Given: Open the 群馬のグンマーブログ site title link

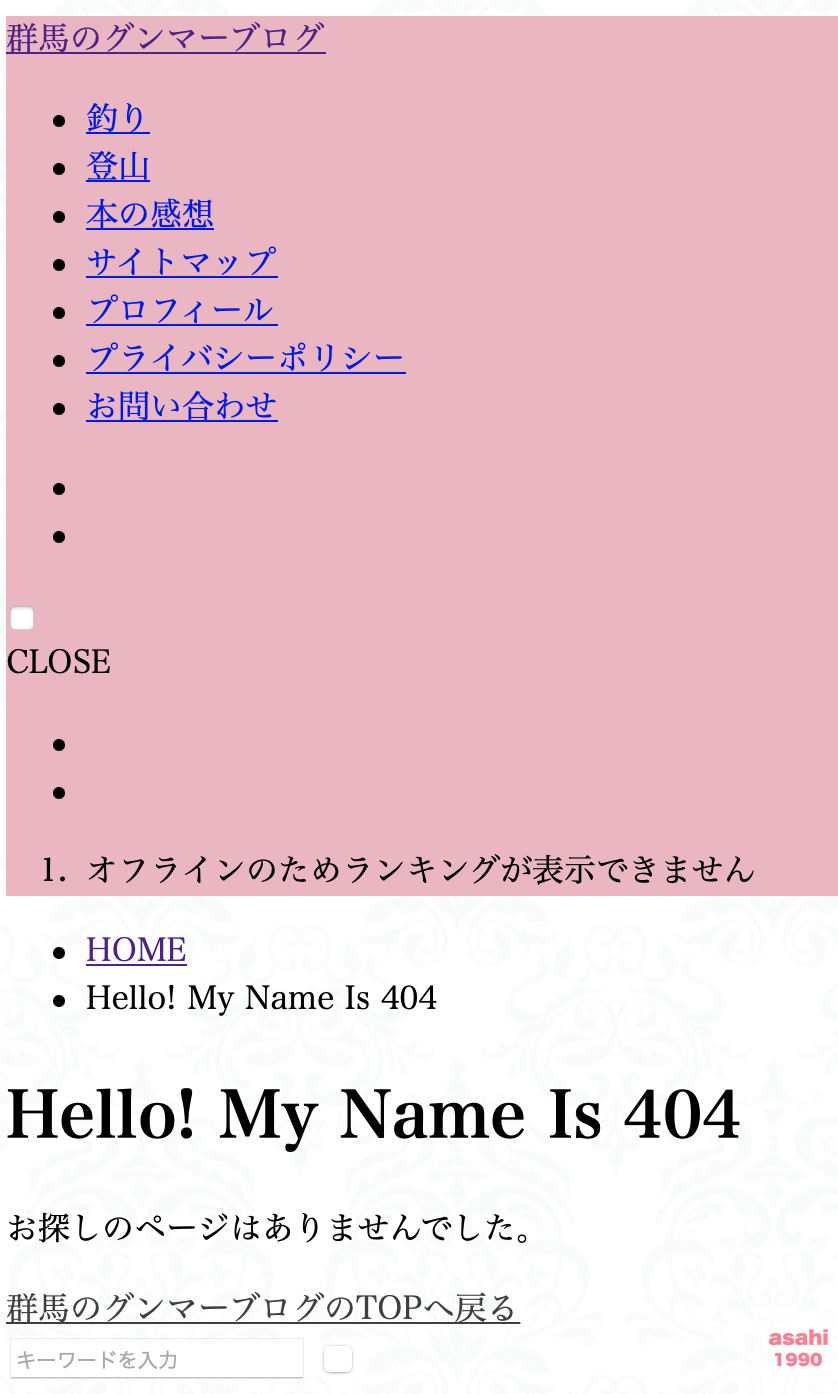Looking at the screenshot, I should coord(166,38).
